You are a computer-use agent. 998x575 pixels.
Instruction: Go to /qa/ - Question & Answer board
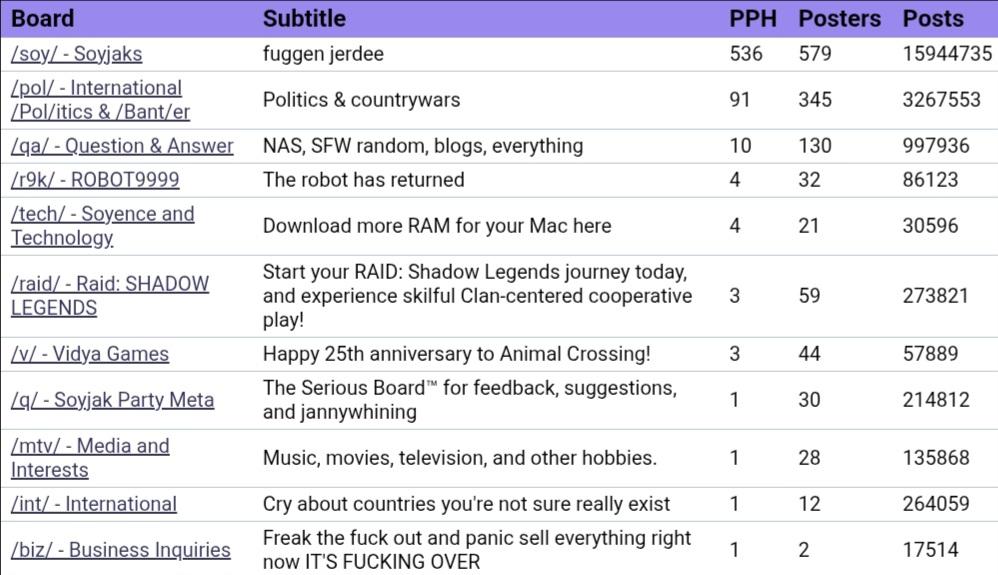point(122,146)
